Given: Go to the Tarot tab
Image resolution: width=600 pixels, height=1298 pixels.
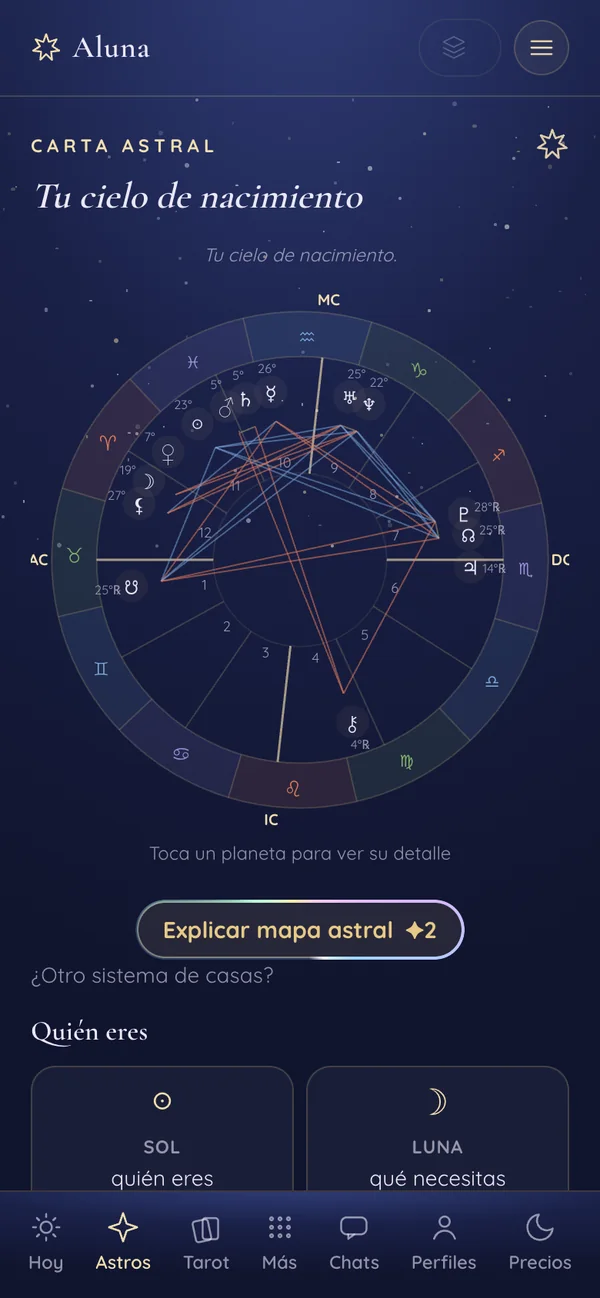Looking at the screenshot, I should click(206, 1243).
